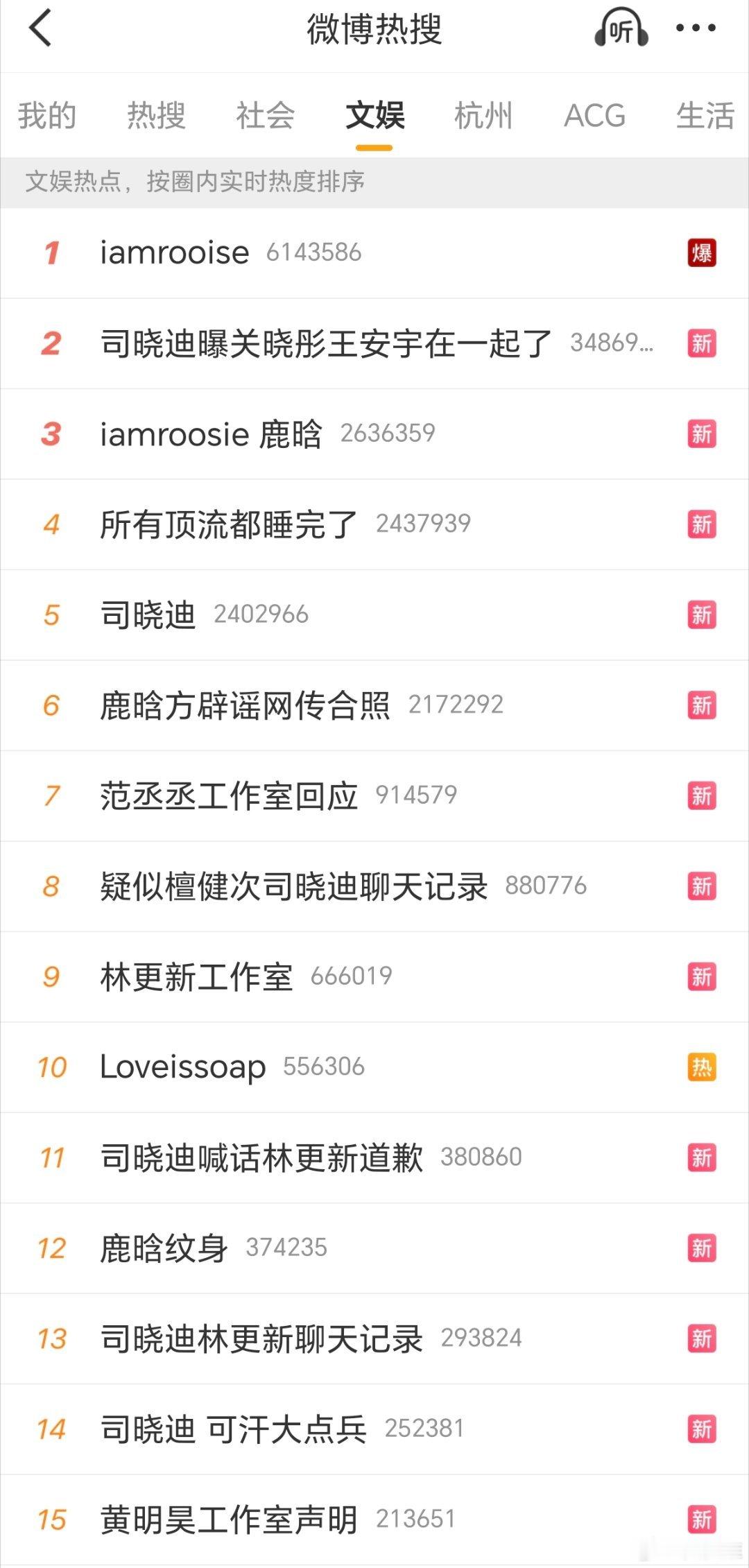749x1568 pixels.
Task: Open the more options ... menu
Action: tap(697, 29)
